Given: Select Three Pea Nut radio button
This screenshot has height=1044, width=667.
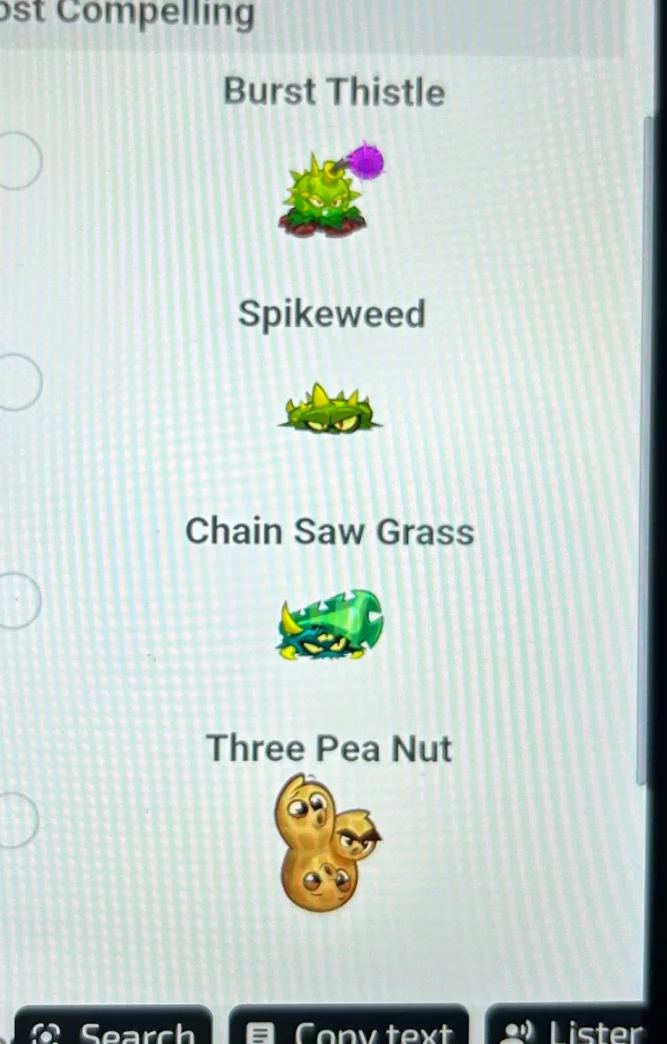Looking at the screenshot, I should click(x=14, y=820).
